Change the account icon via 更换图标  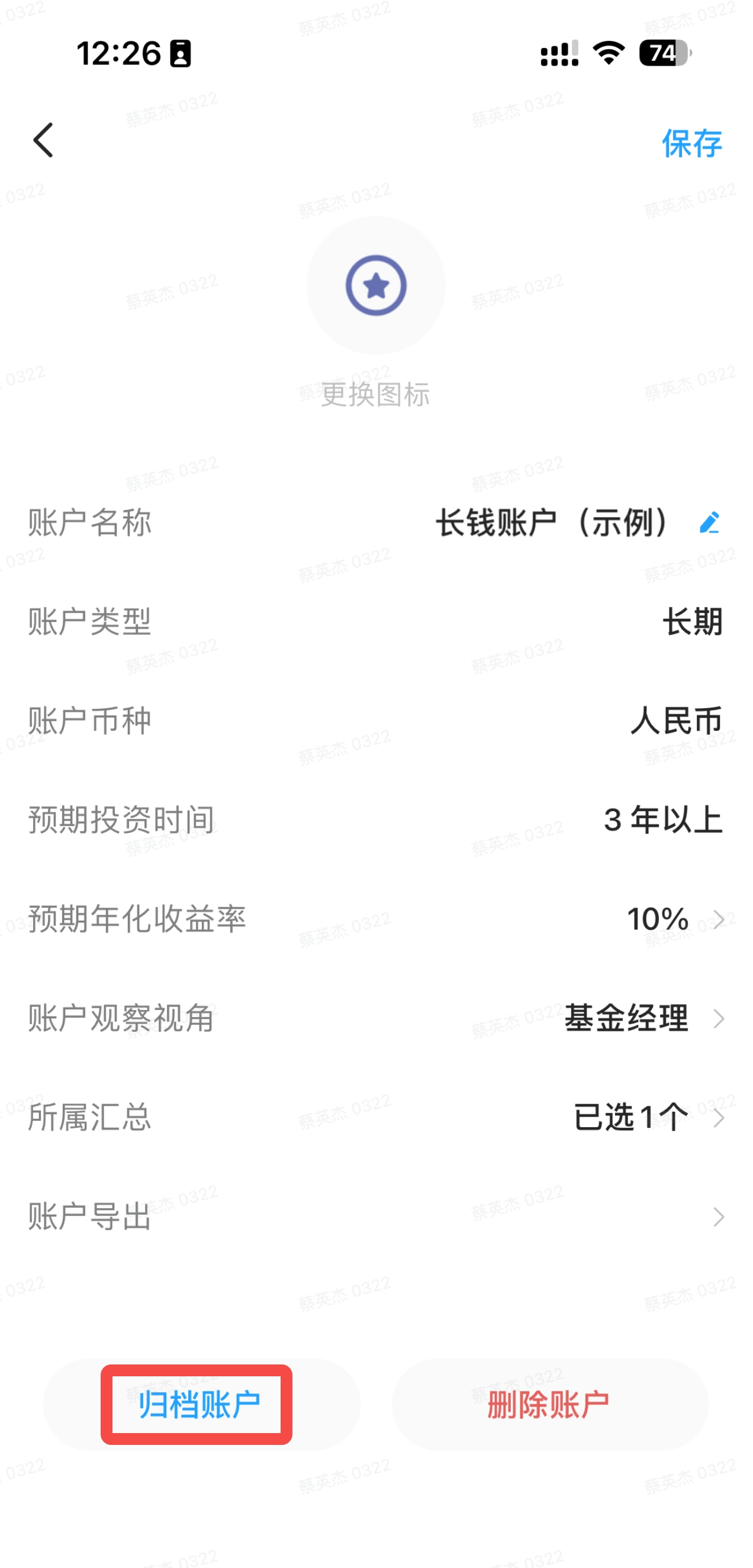[x=375, y=395]
